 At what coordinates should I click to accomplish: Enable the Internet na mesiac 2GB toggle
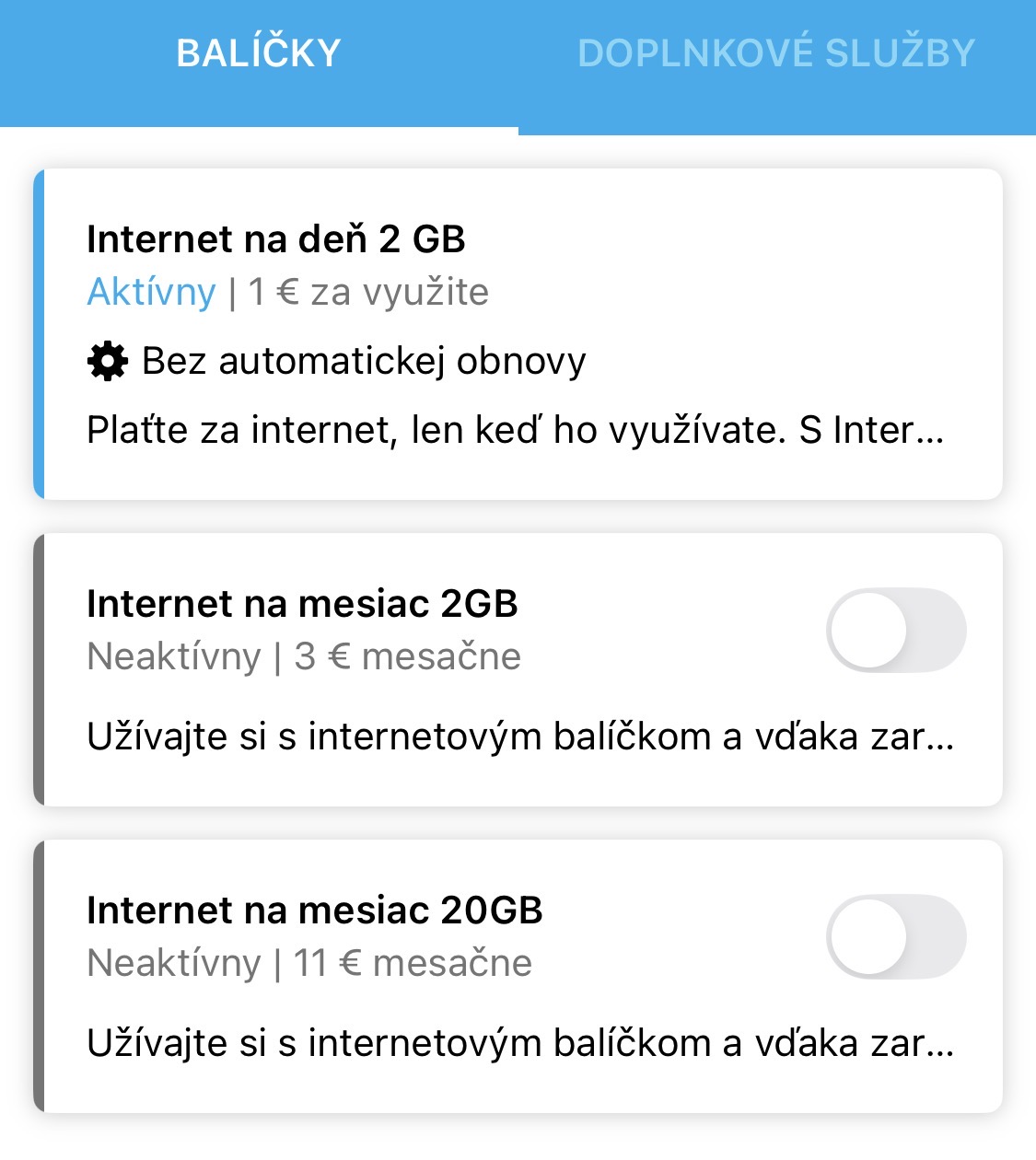tap(895, 632)
